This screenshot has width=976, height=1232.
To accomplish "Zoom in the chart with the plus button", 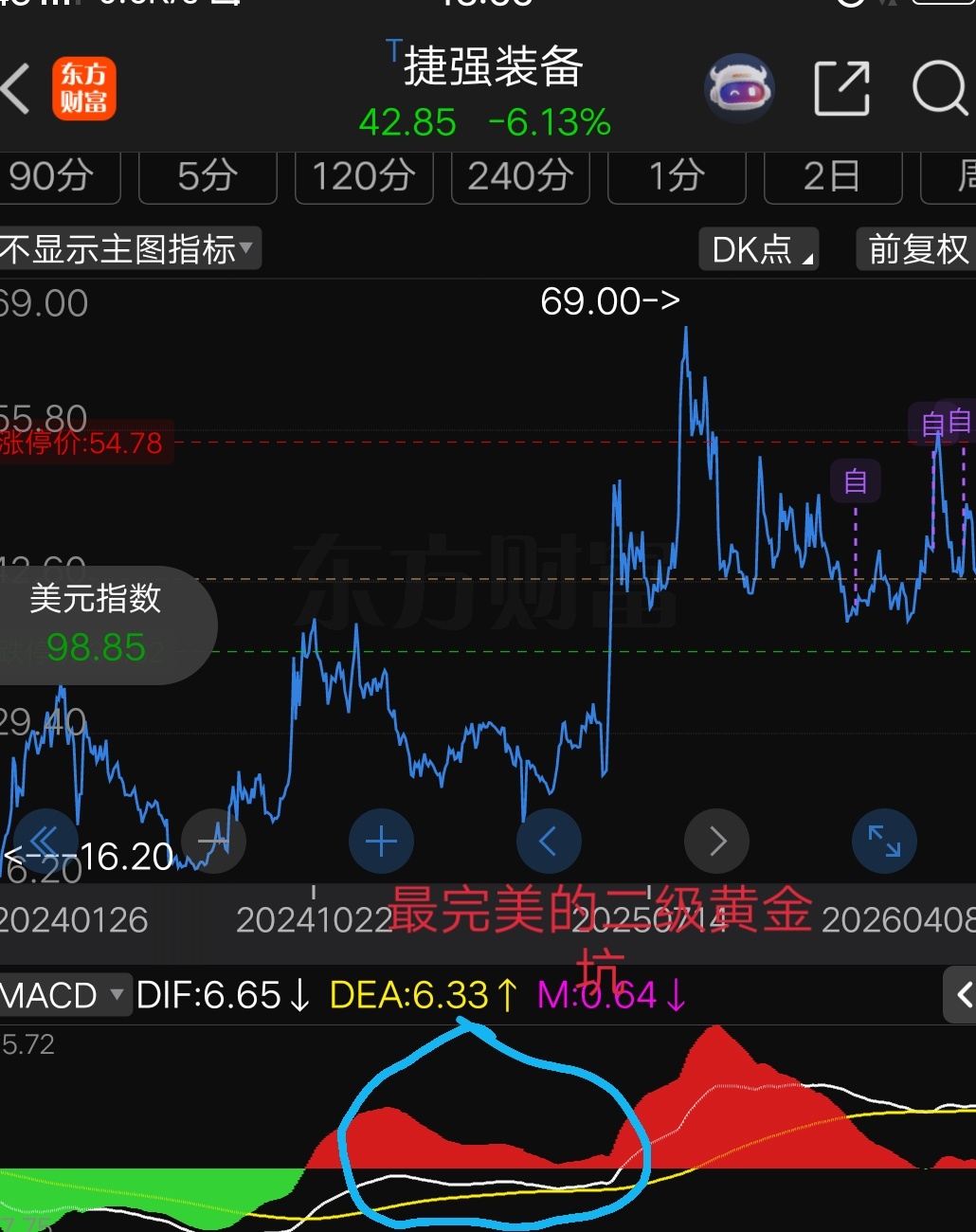I will [x=381, y=842].
